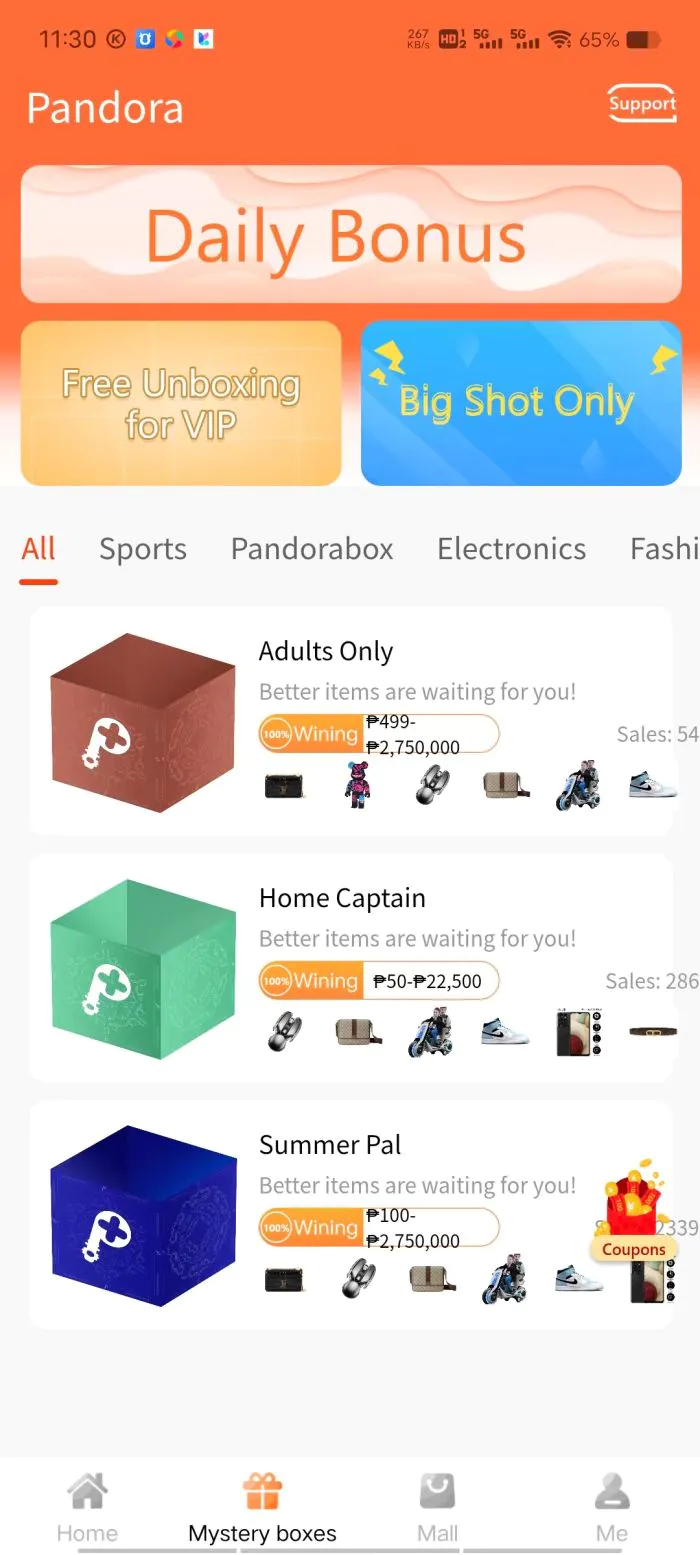Go to the Home tab
This screenshot has height=1555, width=700.
point(87,1507)
